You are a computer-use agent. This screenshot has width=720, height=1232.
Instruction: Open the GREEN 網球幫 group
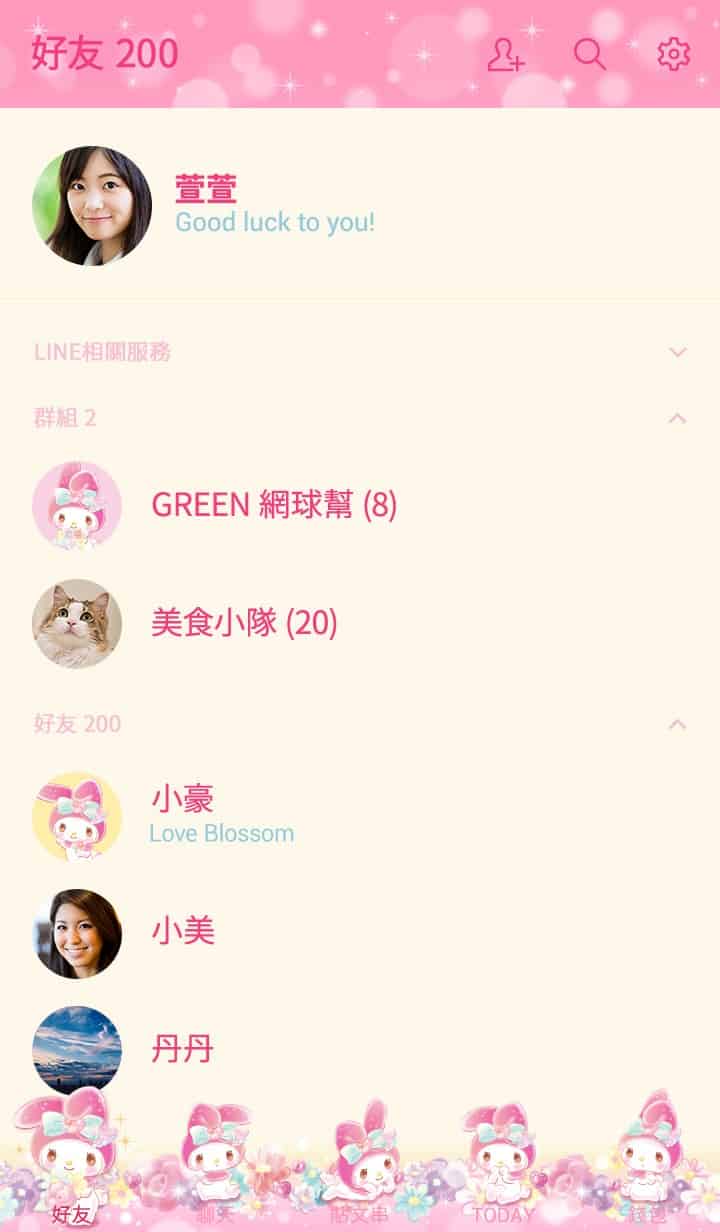click(x=273, y=506)
